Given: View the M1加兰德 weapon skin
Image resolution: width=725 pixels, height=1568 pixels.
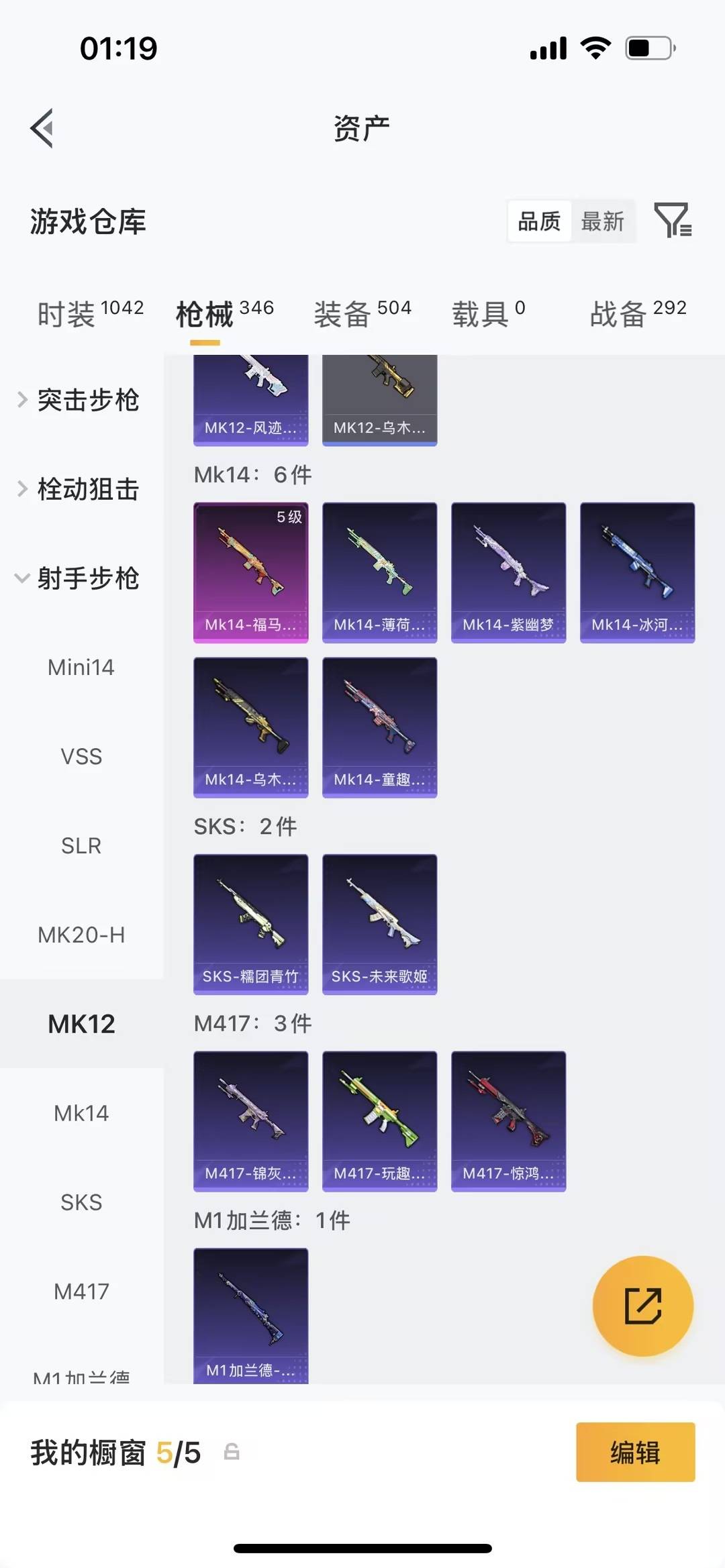Looking at the screenshot, I should click(250, 1315).
